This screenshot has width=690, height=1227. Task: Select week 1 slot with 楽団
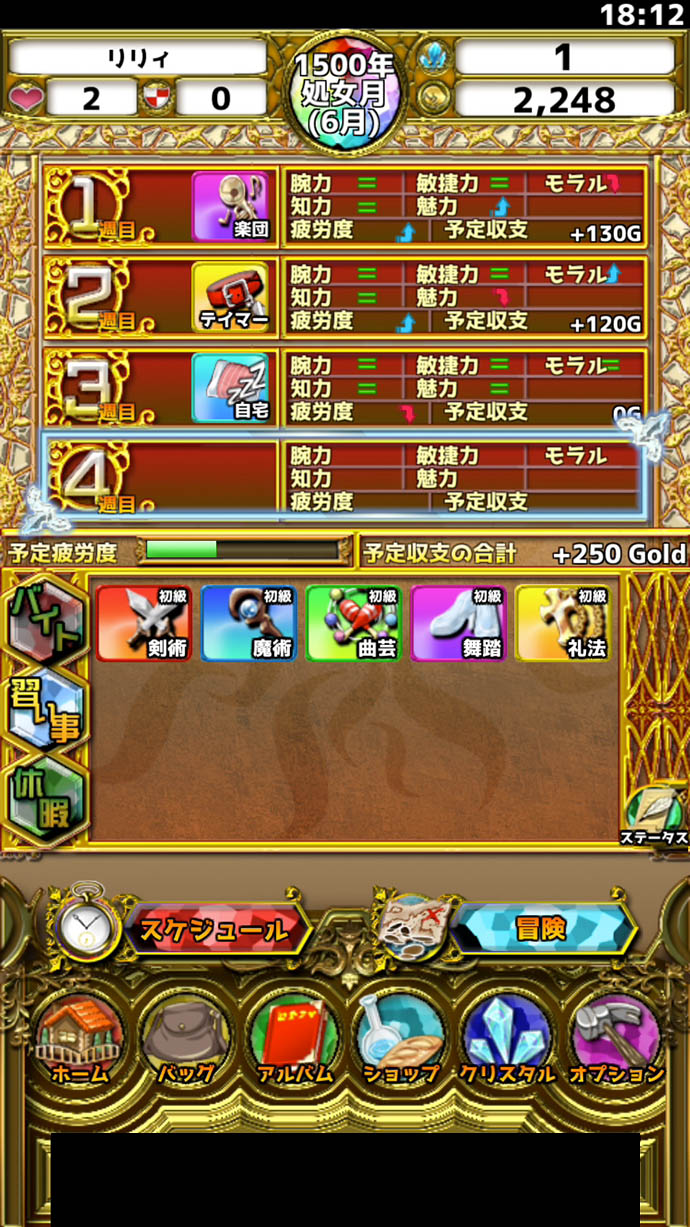coord(160,207)
